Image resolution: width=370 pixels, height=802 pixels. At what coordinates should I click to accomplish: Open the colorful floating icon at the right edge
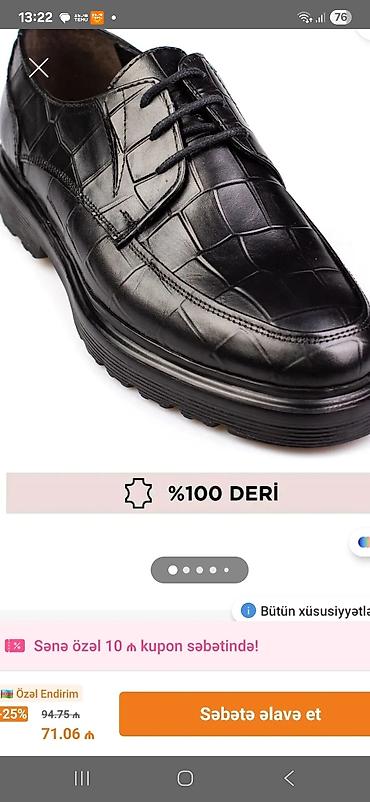(x=362, y=542)
